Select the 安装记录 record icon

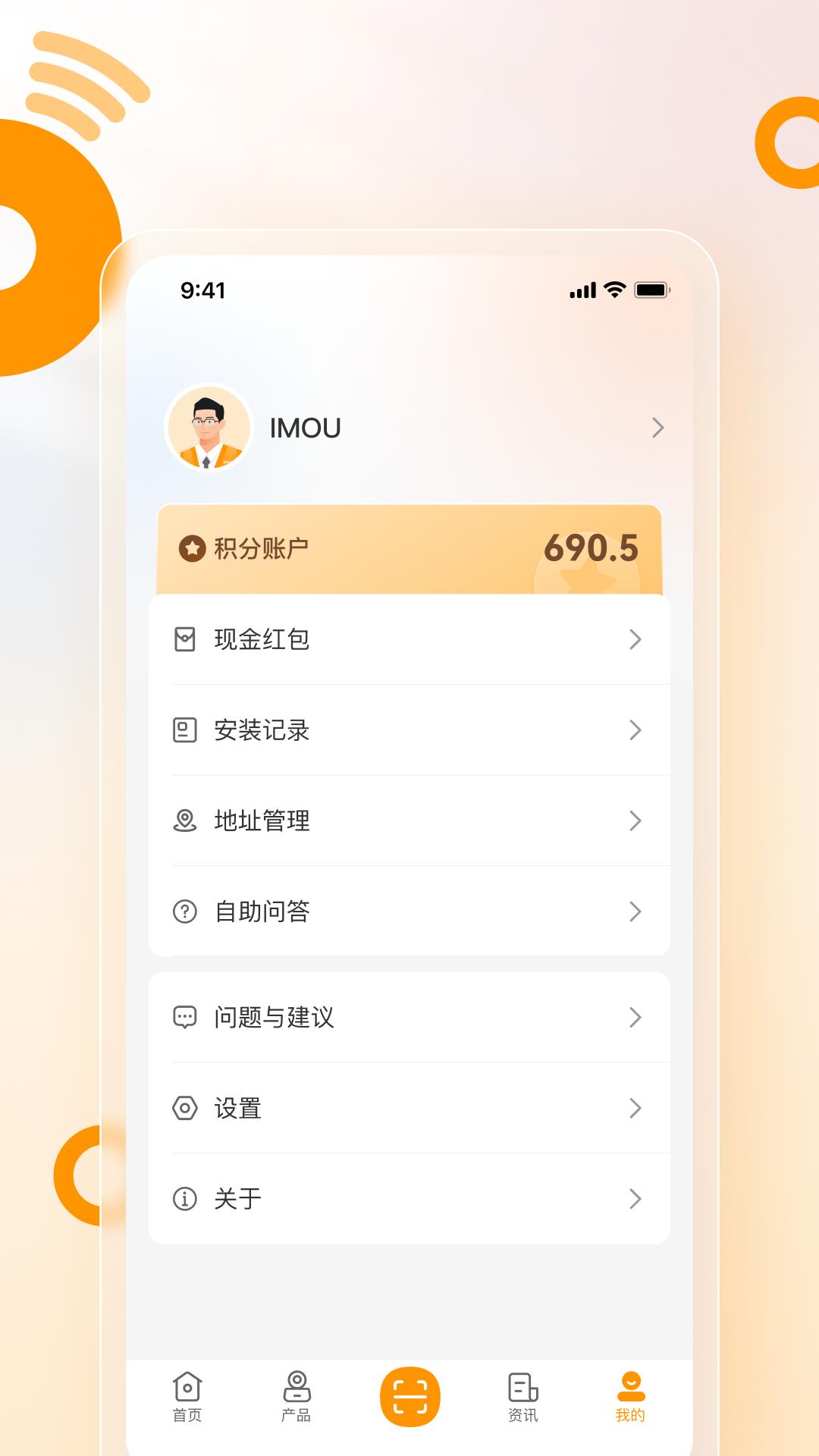coord(184,730)
